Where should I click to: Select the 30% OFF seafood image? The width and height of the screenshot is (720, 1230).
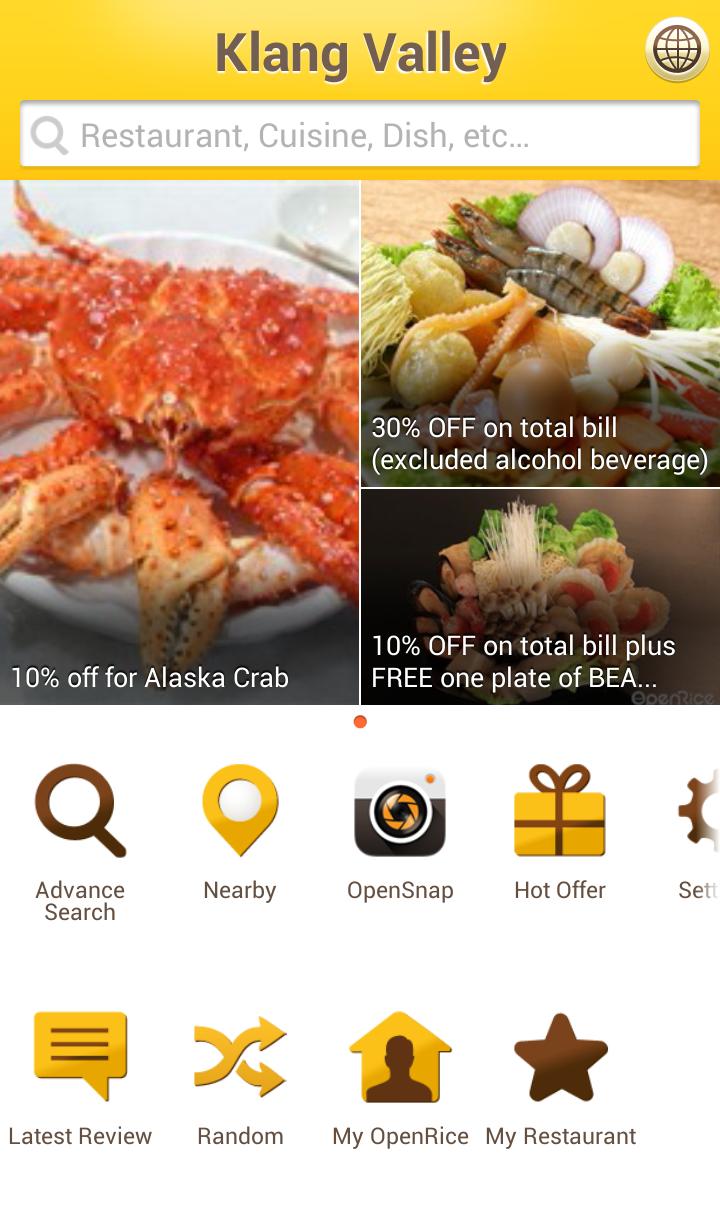540,300
